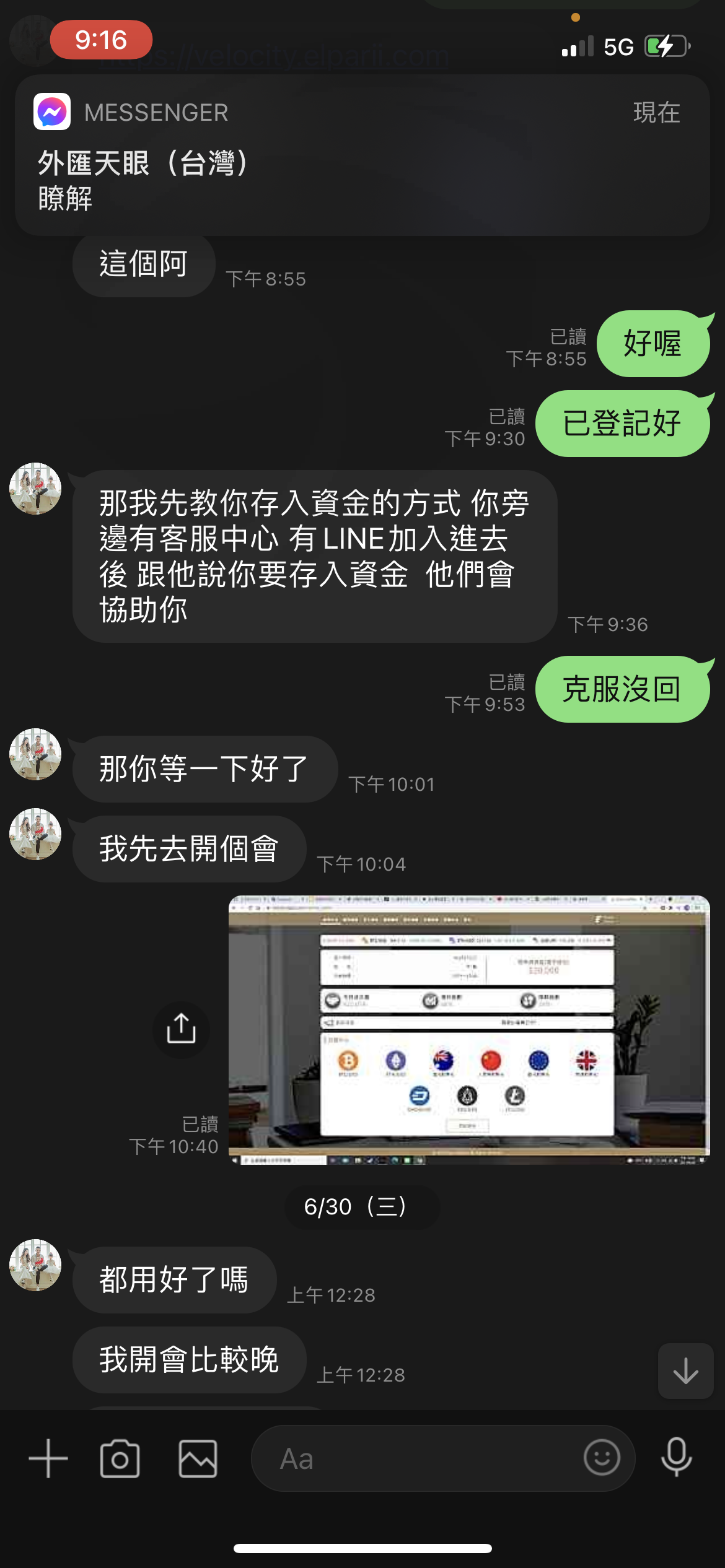Jump to latest messages with down arrow
The height and width of the screenshot is (1568, 725).
(x=685, y=1370)
